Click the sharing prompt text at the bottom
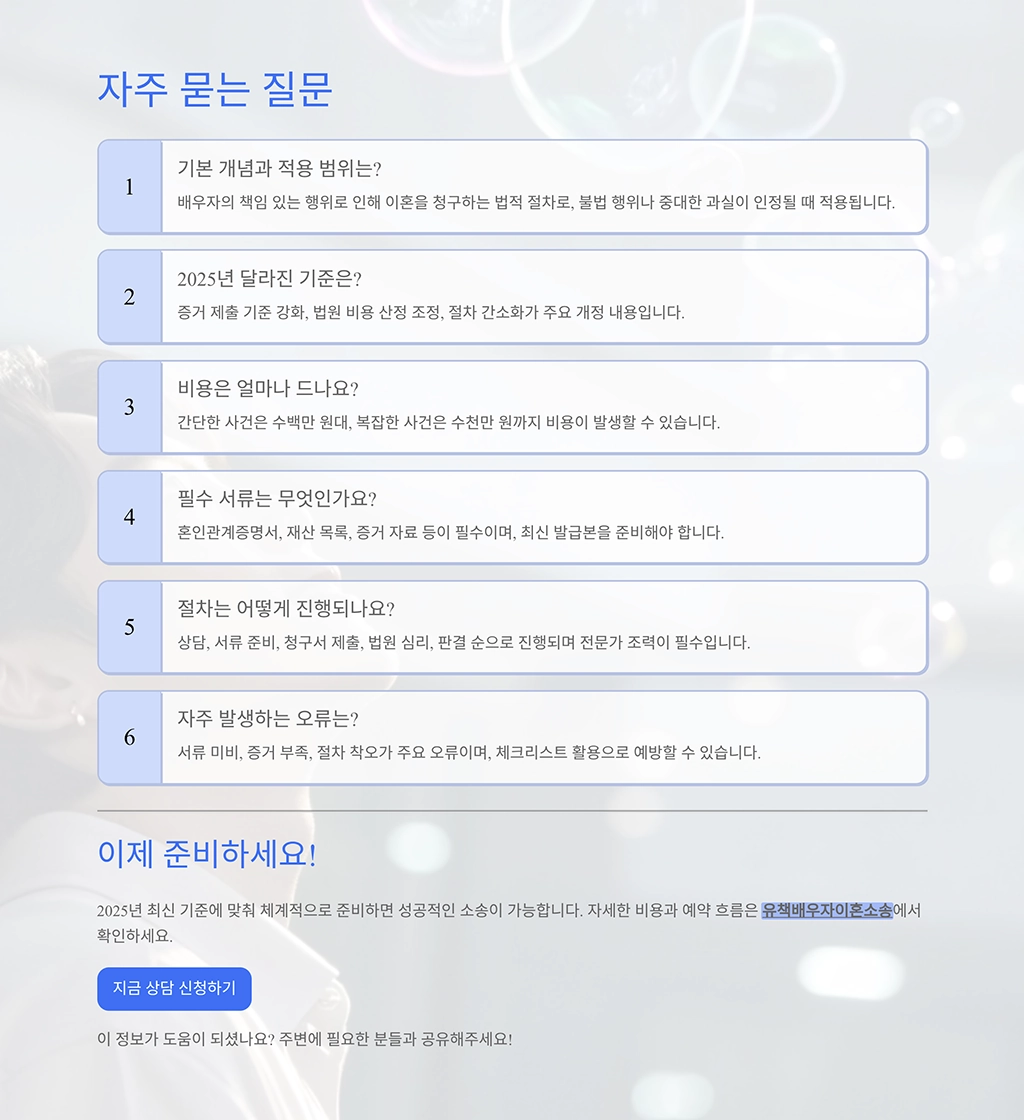1024x1120 pixels. pyautogui.click(x=304, y=1040)
